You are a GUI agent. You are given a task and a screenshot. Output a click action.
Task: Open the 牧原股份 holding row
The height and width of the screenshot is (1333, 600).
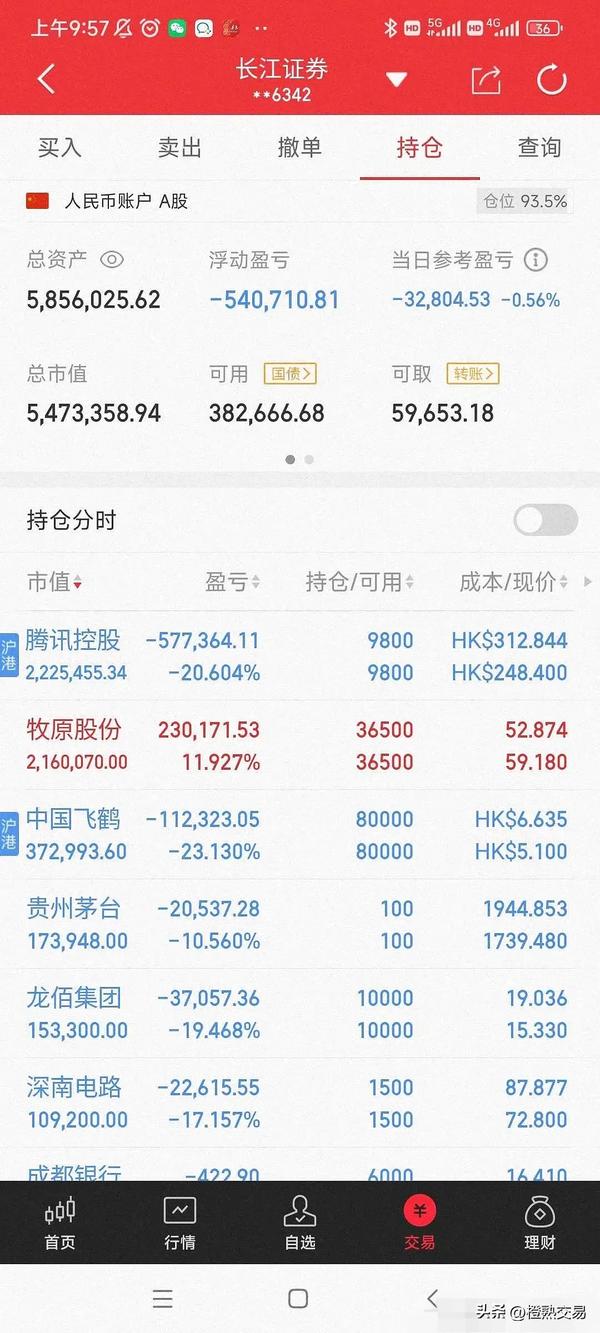pyautogui.click(x=300, y=745)
